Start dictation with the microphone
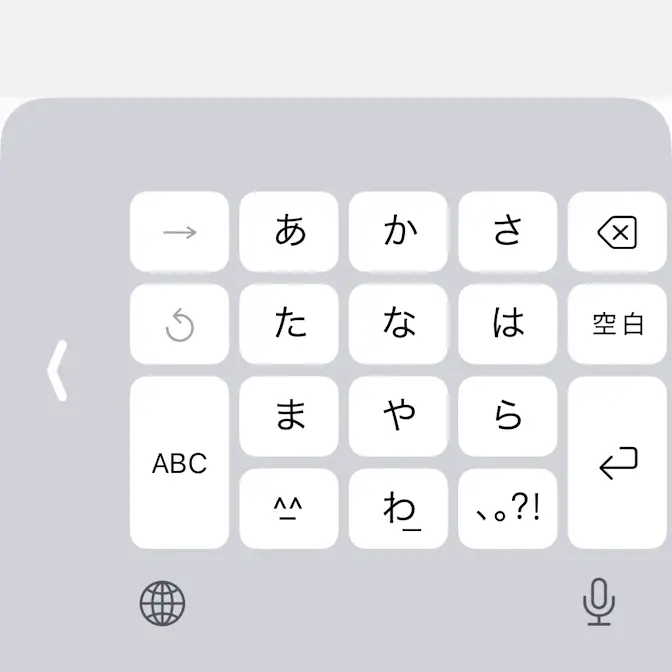 click(598, 603)
